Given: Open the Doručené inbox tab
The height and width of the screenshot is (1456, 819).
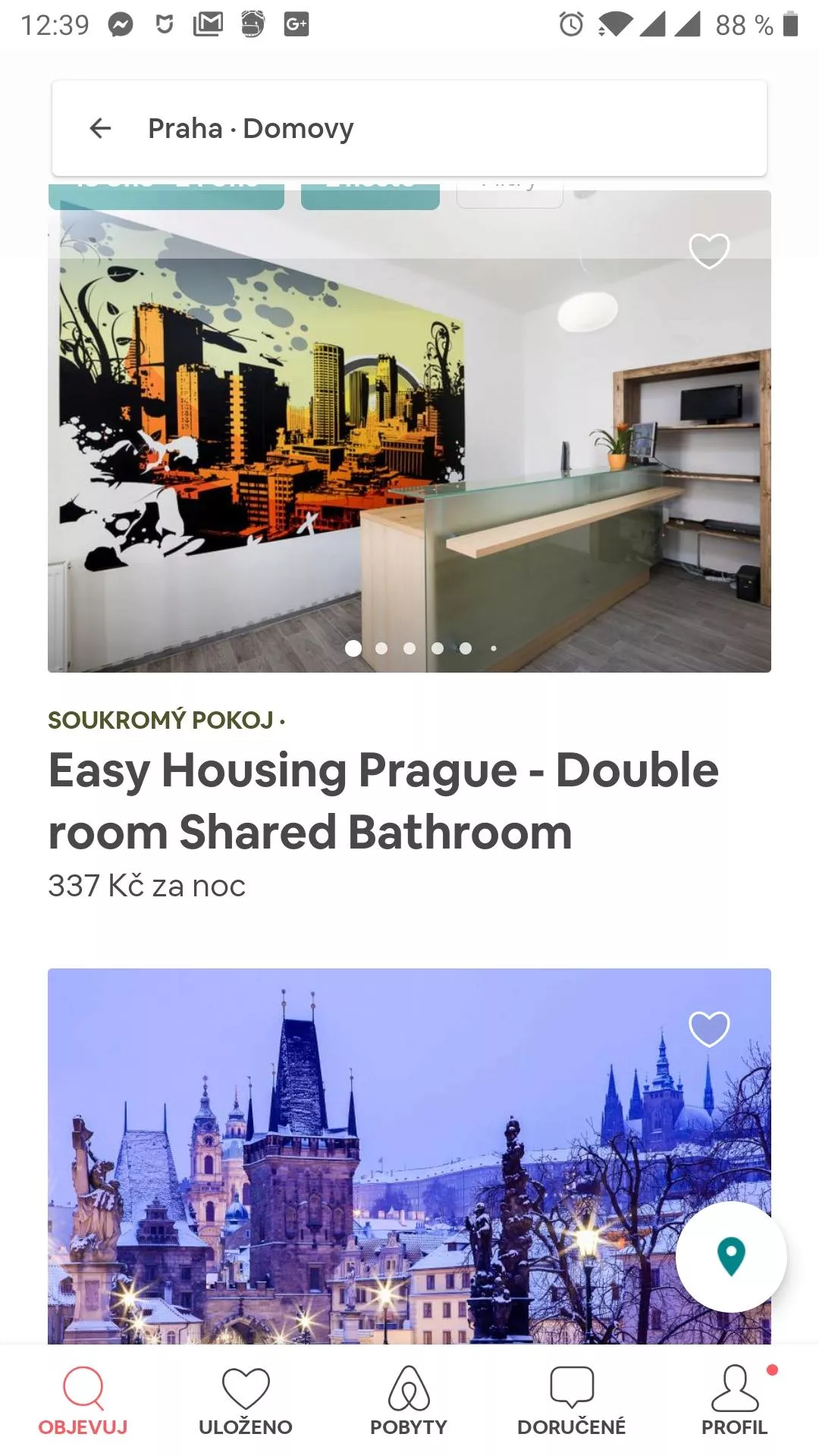Looking at the screenshot, I should coord(572,1401).
